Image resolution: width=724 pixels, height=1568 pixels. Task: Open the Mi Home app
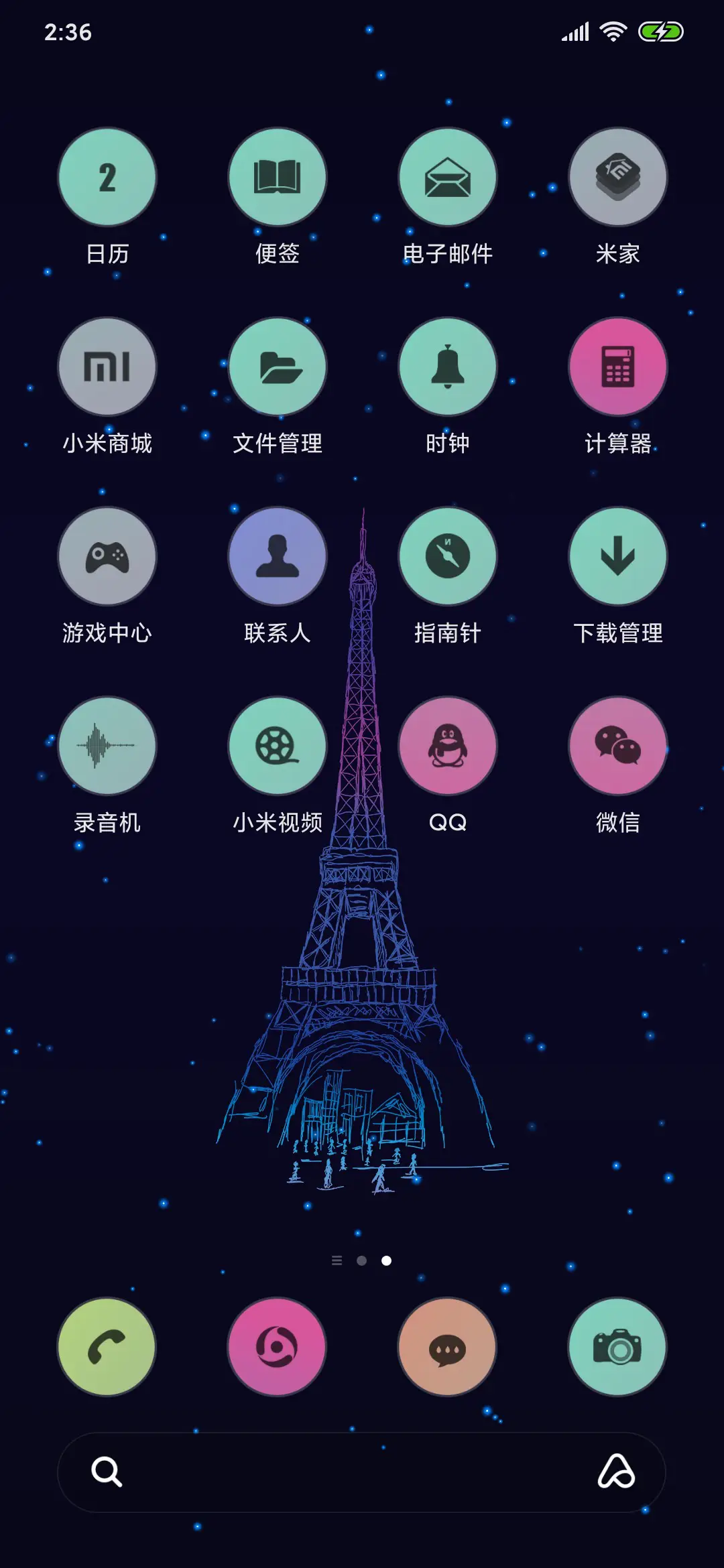[x=617, y=176]
